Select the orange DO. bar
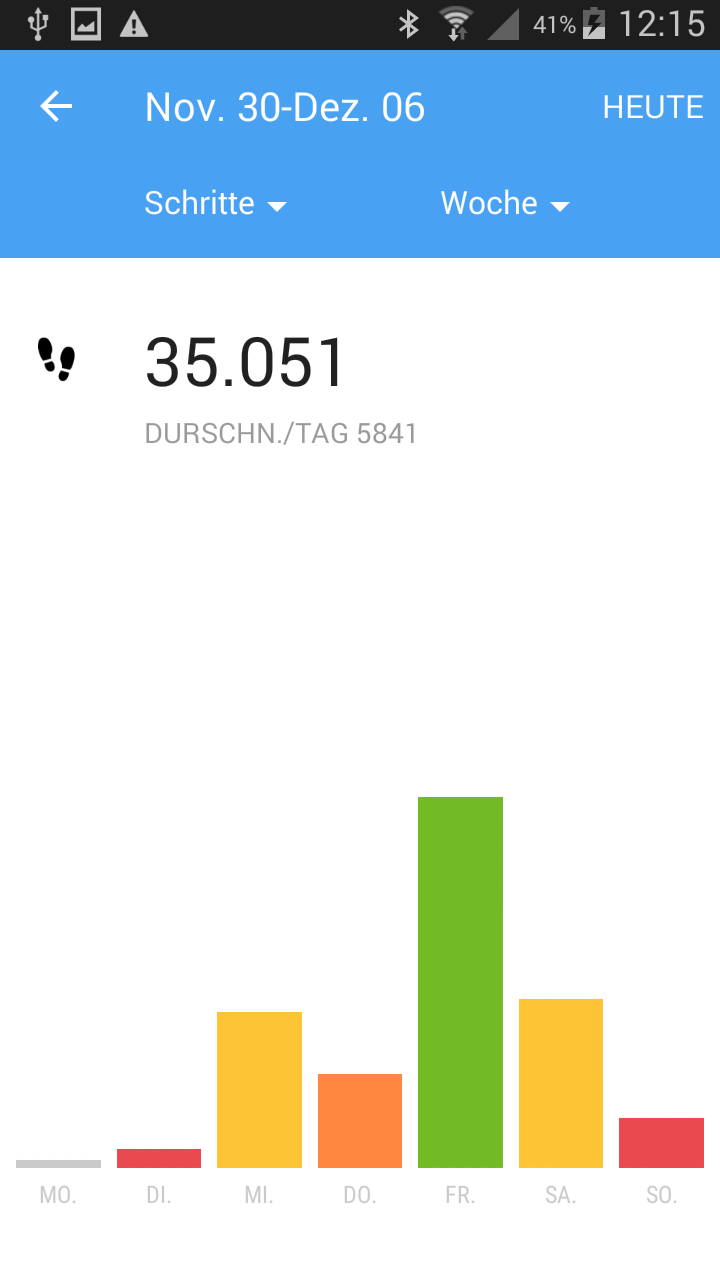The image size is (720, 1280). (x=360, y=1121)
